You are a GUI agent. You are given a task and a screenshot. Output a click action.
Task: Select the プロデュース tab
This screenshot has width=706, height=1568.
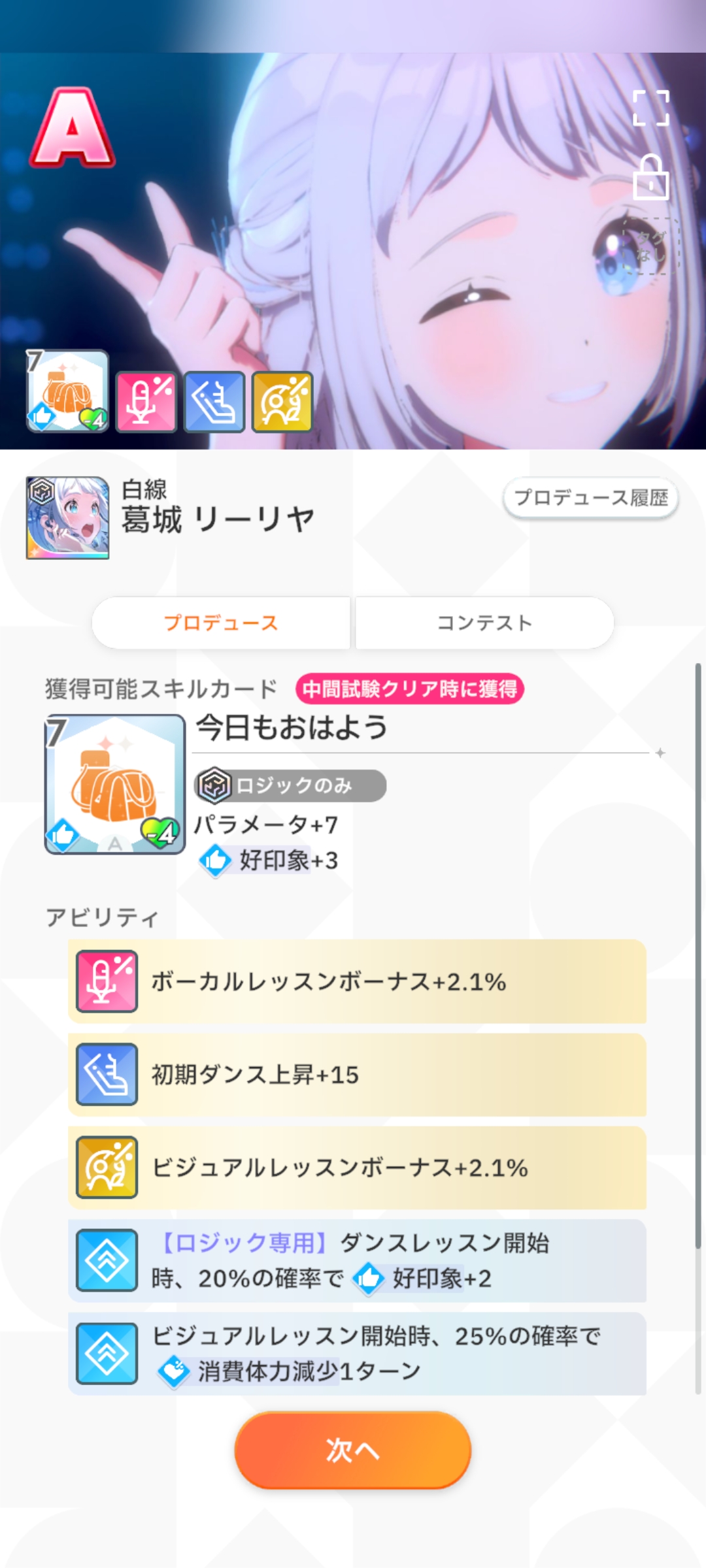click(221, 623)
